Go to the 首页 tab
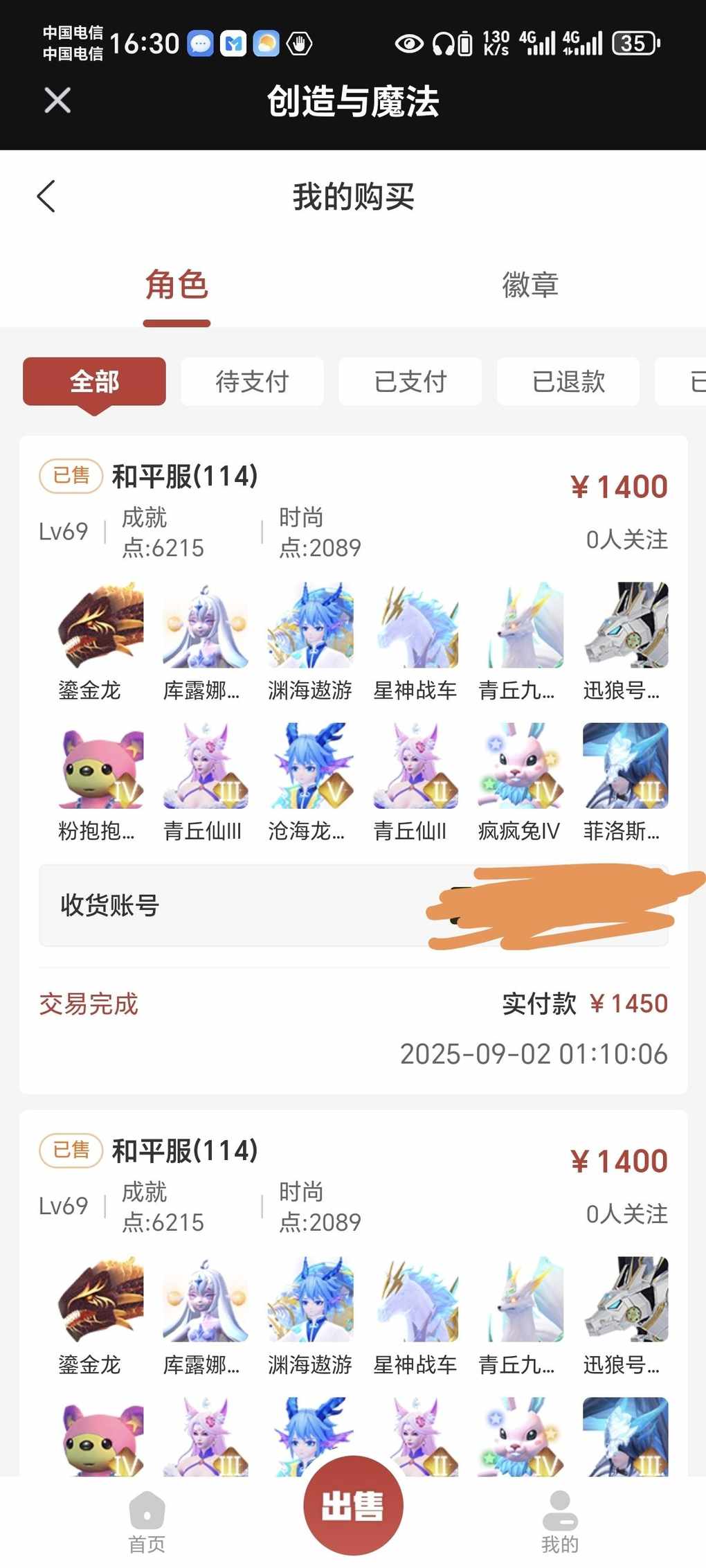 pyautogui.click(x=147, y=1522)
